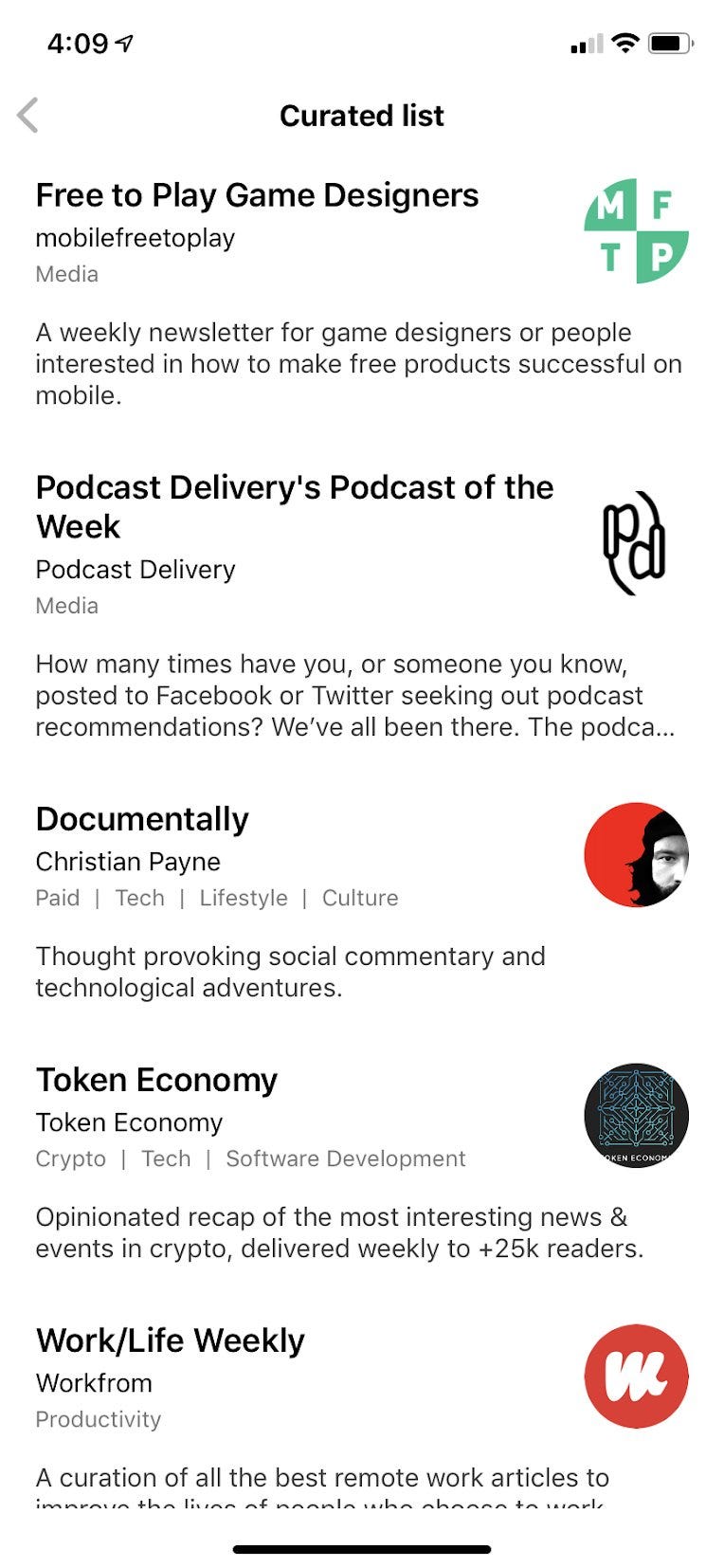Screen dimensions: 724x1568
Task: View the Documentally newsletter by Christian Payne
Action: 142,820
